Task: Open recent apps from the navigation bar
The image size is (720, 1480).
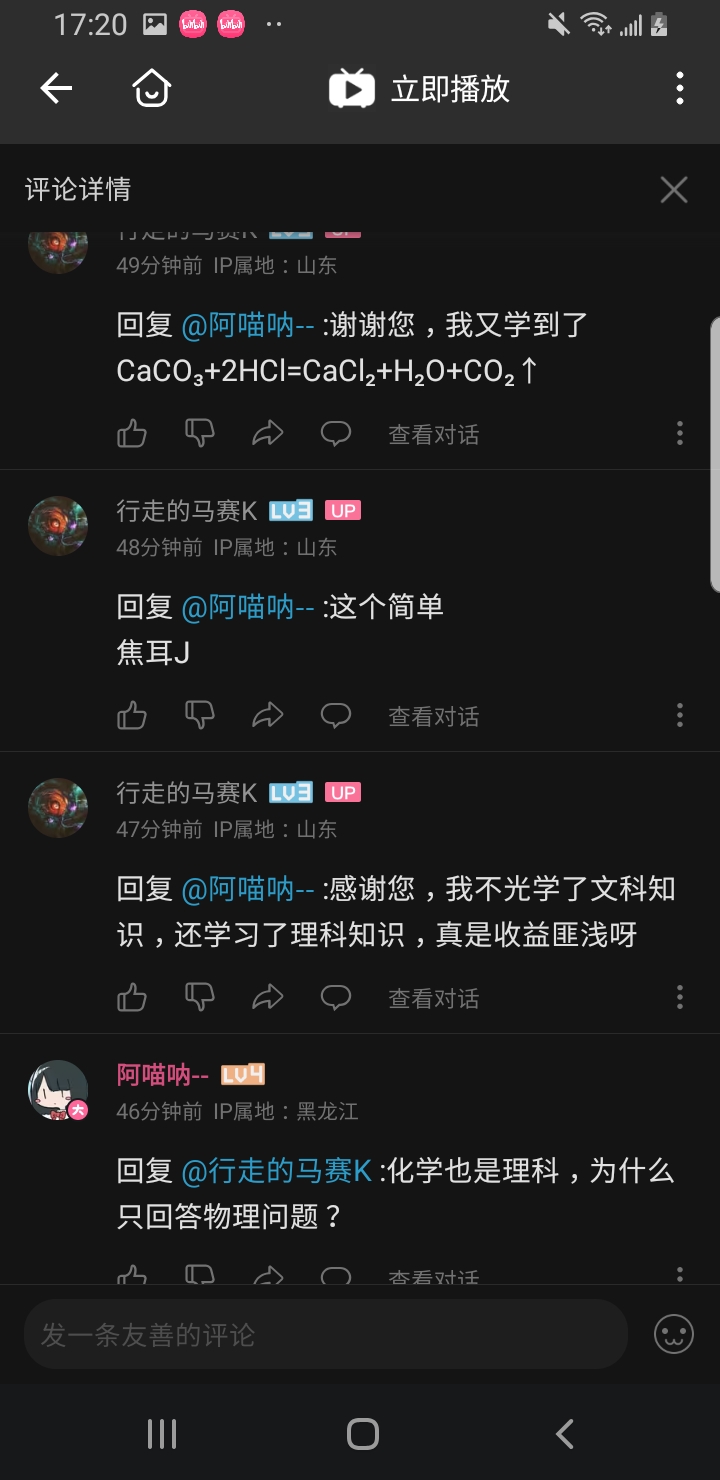Action: 162,1434
